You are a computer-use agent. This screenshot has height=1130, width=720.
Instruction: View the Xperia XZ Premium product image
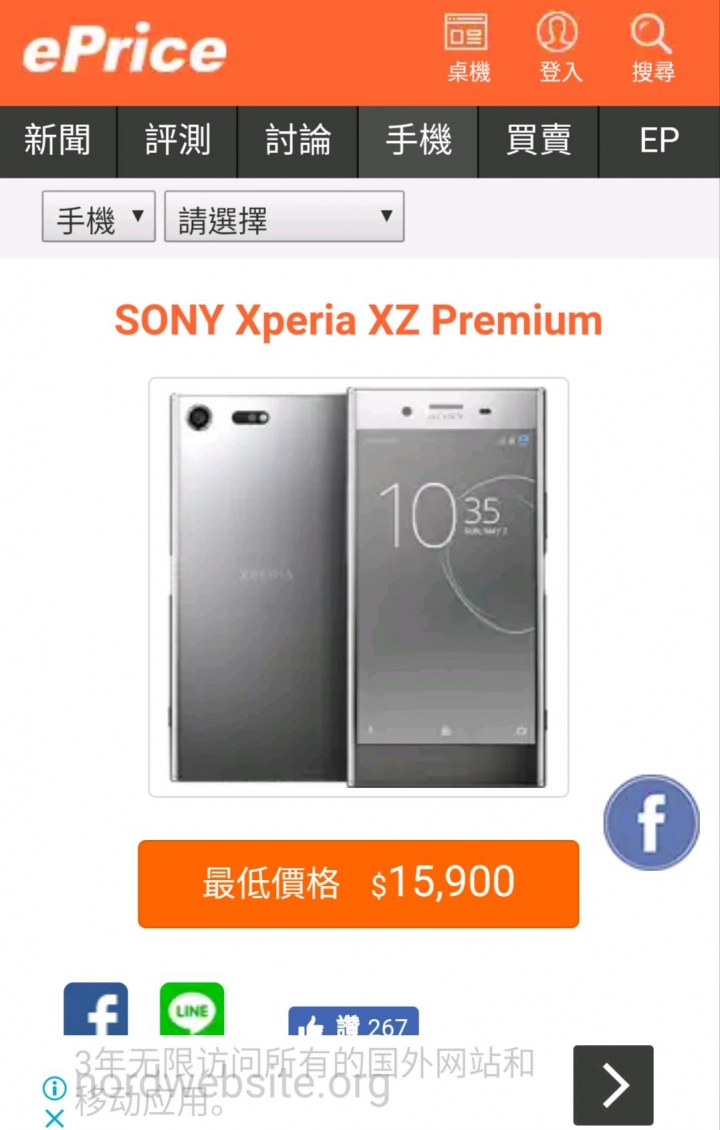coord(358,587)
